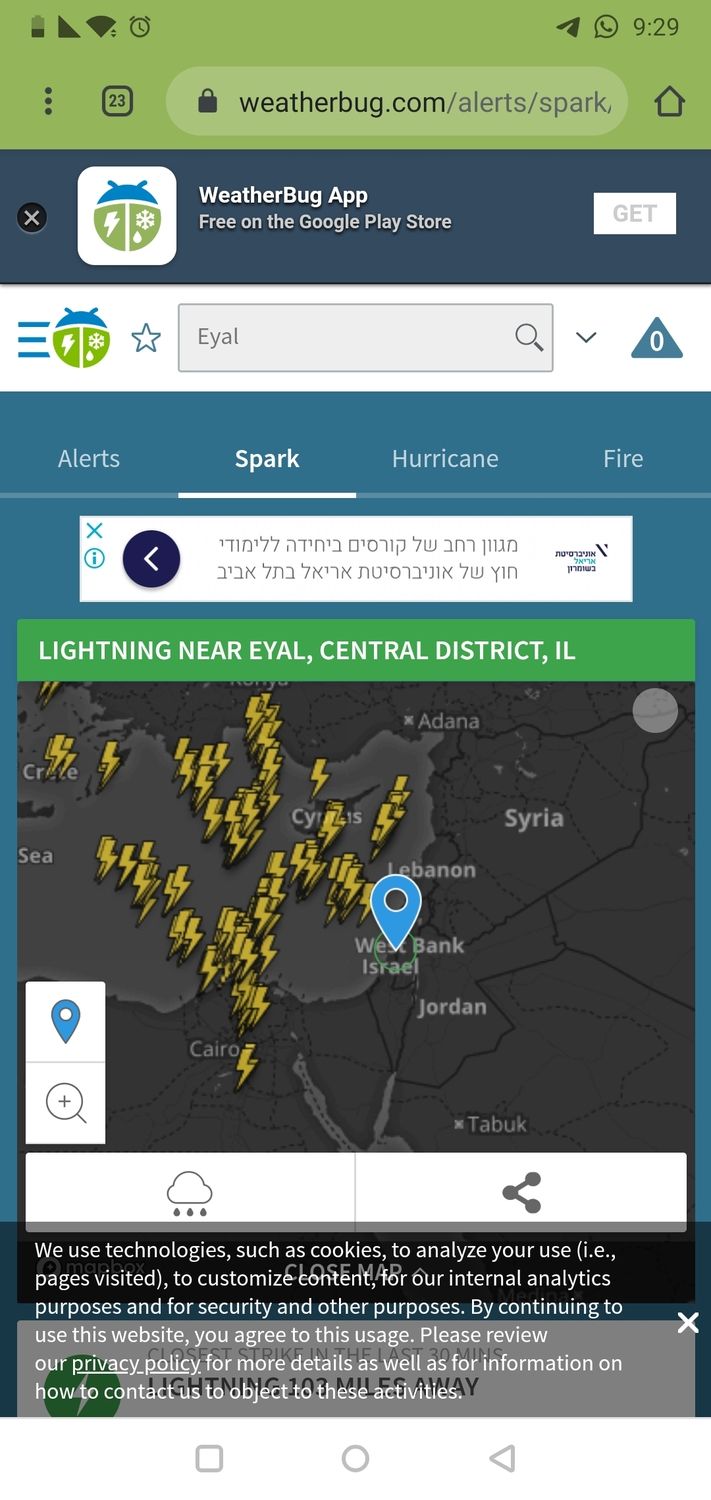Share the lightning map
Viewport: 711px width, 1500px height.
pos(521,1192)
